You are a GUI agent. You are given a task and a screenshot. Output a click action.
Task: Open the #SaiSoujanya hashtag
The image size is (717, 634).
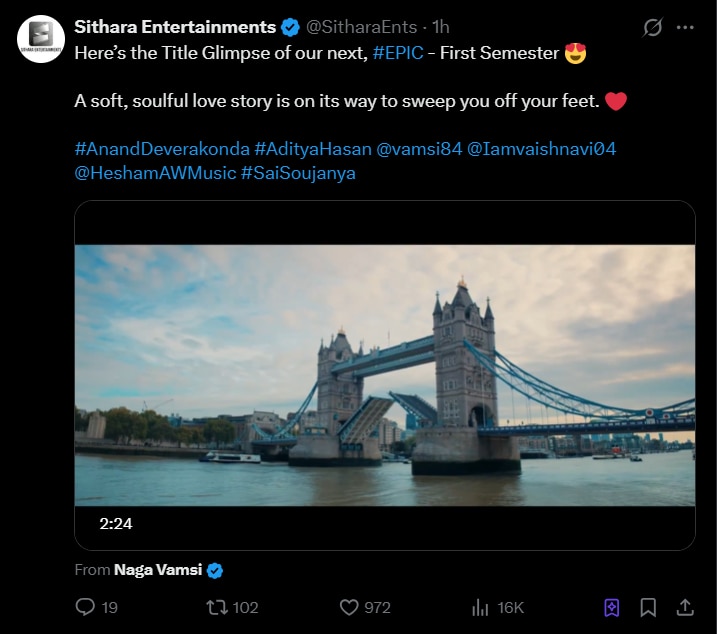[298, 173]
